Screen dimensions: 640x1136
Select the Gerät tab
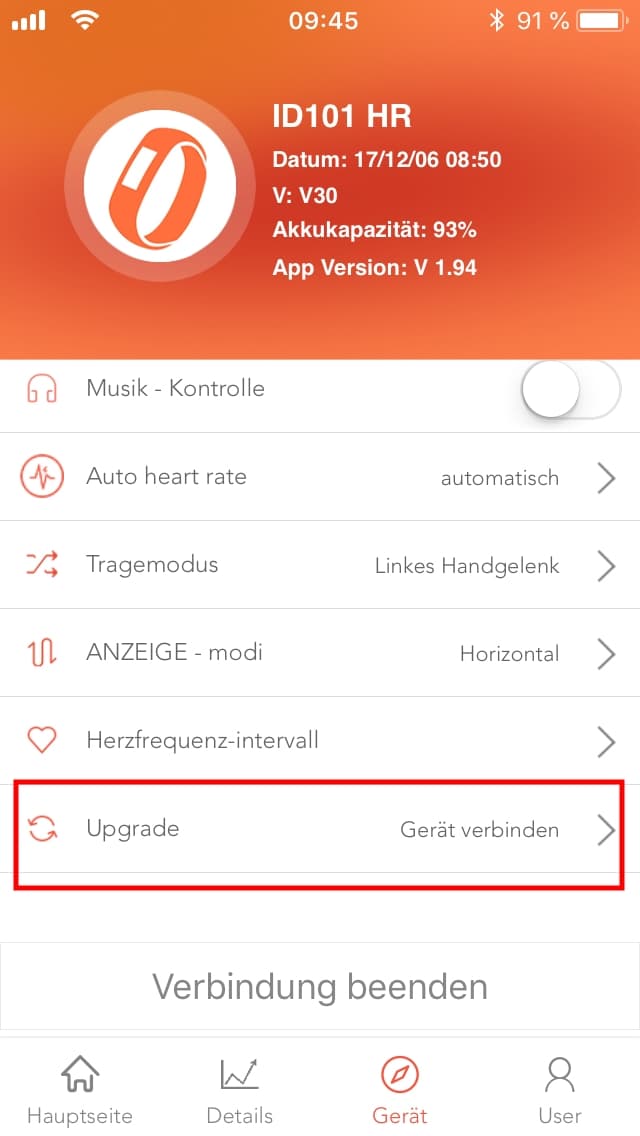coord(400,1089)
